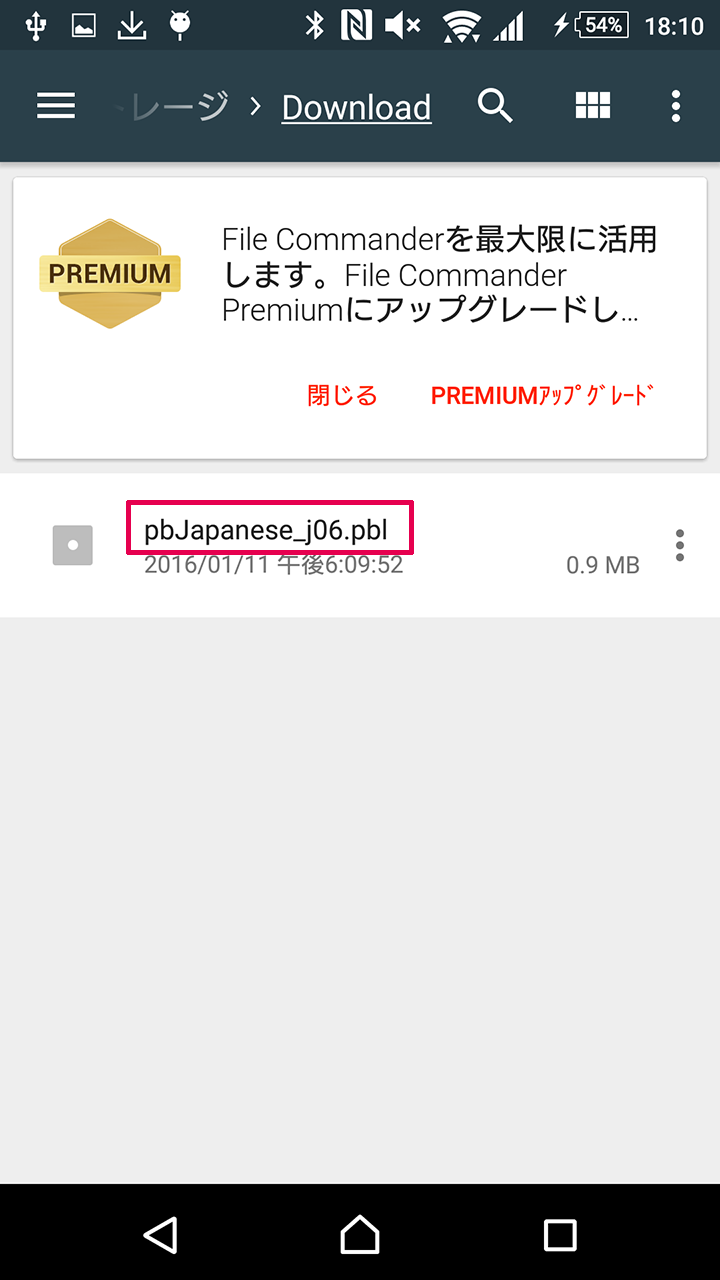Open the recent apps view
Viewport: 720px width, 1280px height.
(x=559, y=1234)
